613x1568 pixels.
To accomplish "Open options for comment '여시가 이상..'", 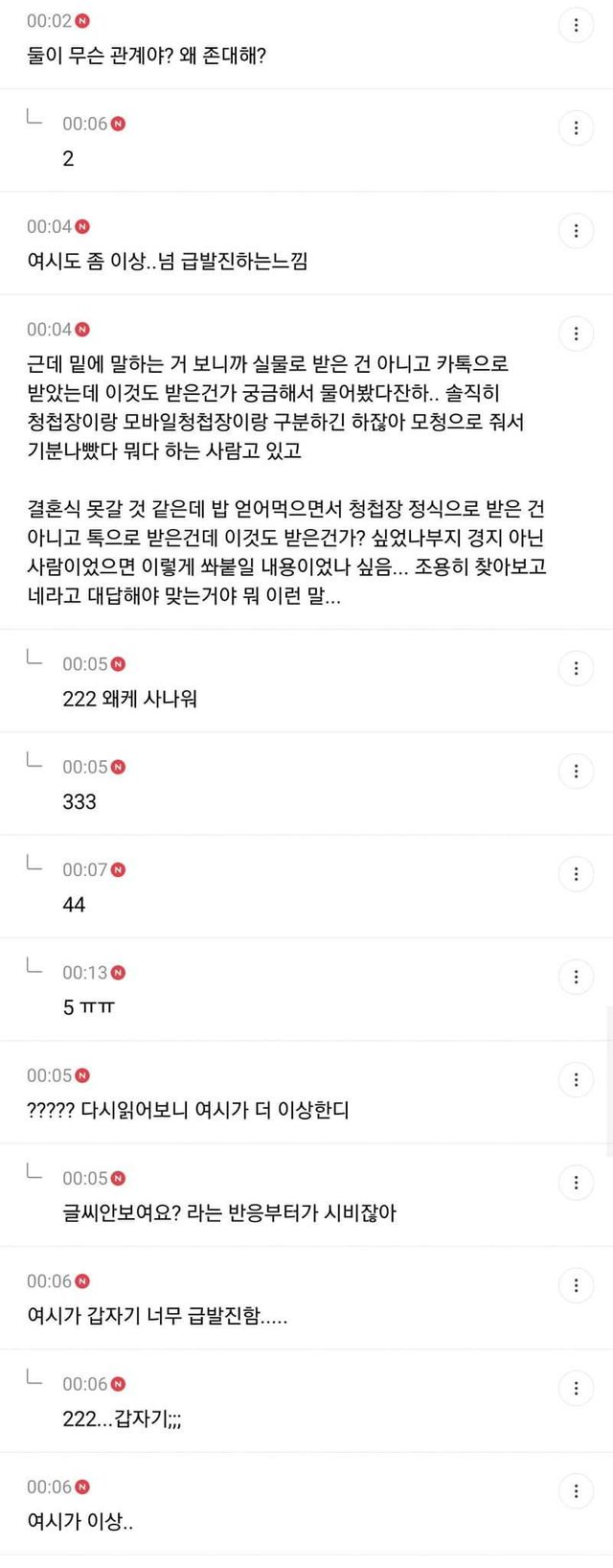I will (576, 1491).
